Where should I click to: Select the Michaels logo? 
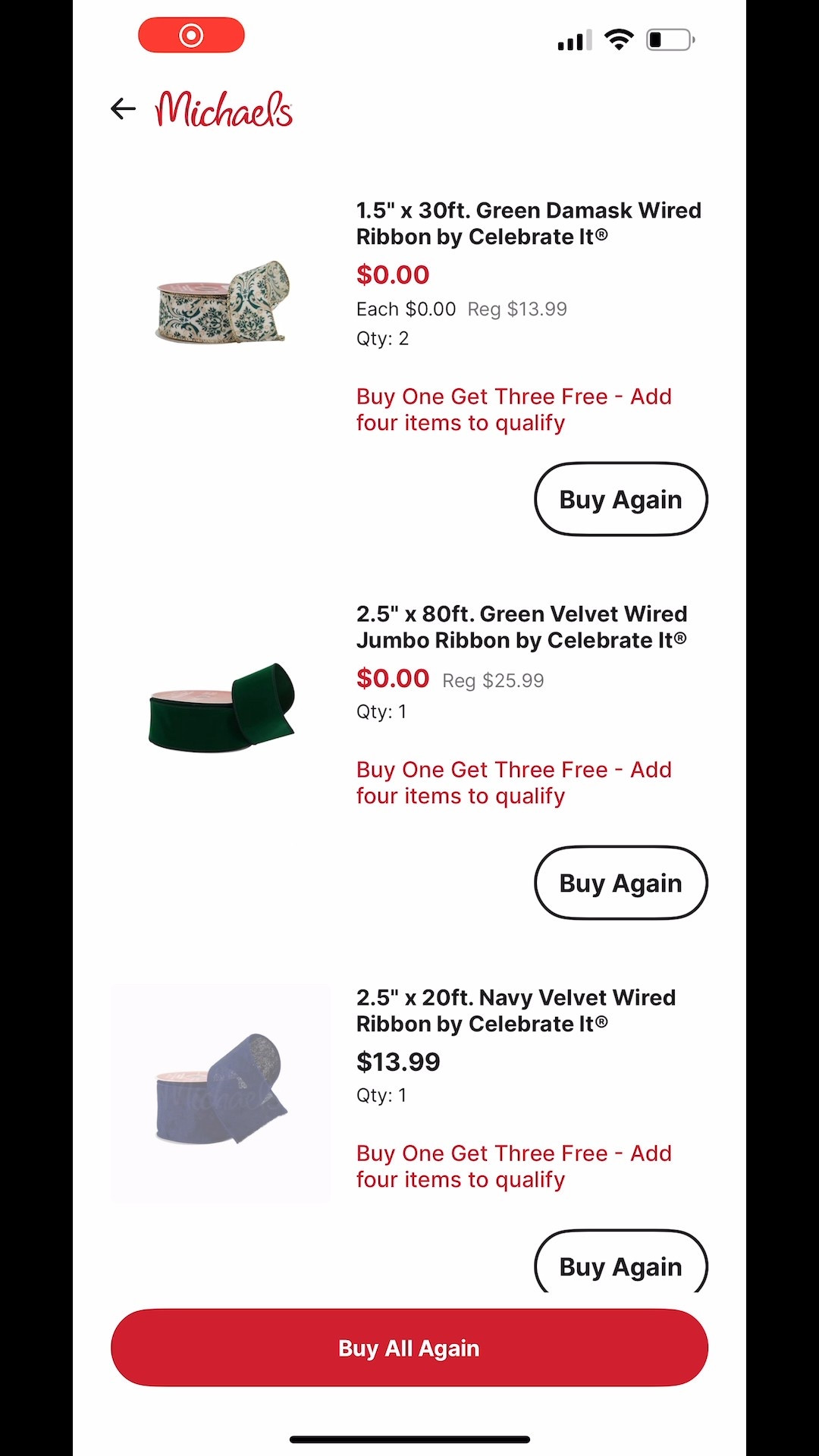click(x=222, y=110)
